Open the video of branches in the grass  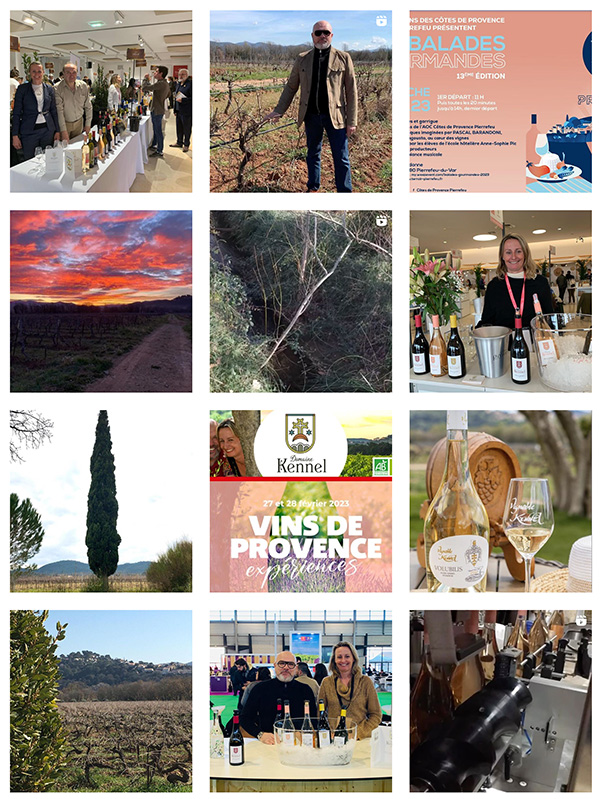click(301, 301)
